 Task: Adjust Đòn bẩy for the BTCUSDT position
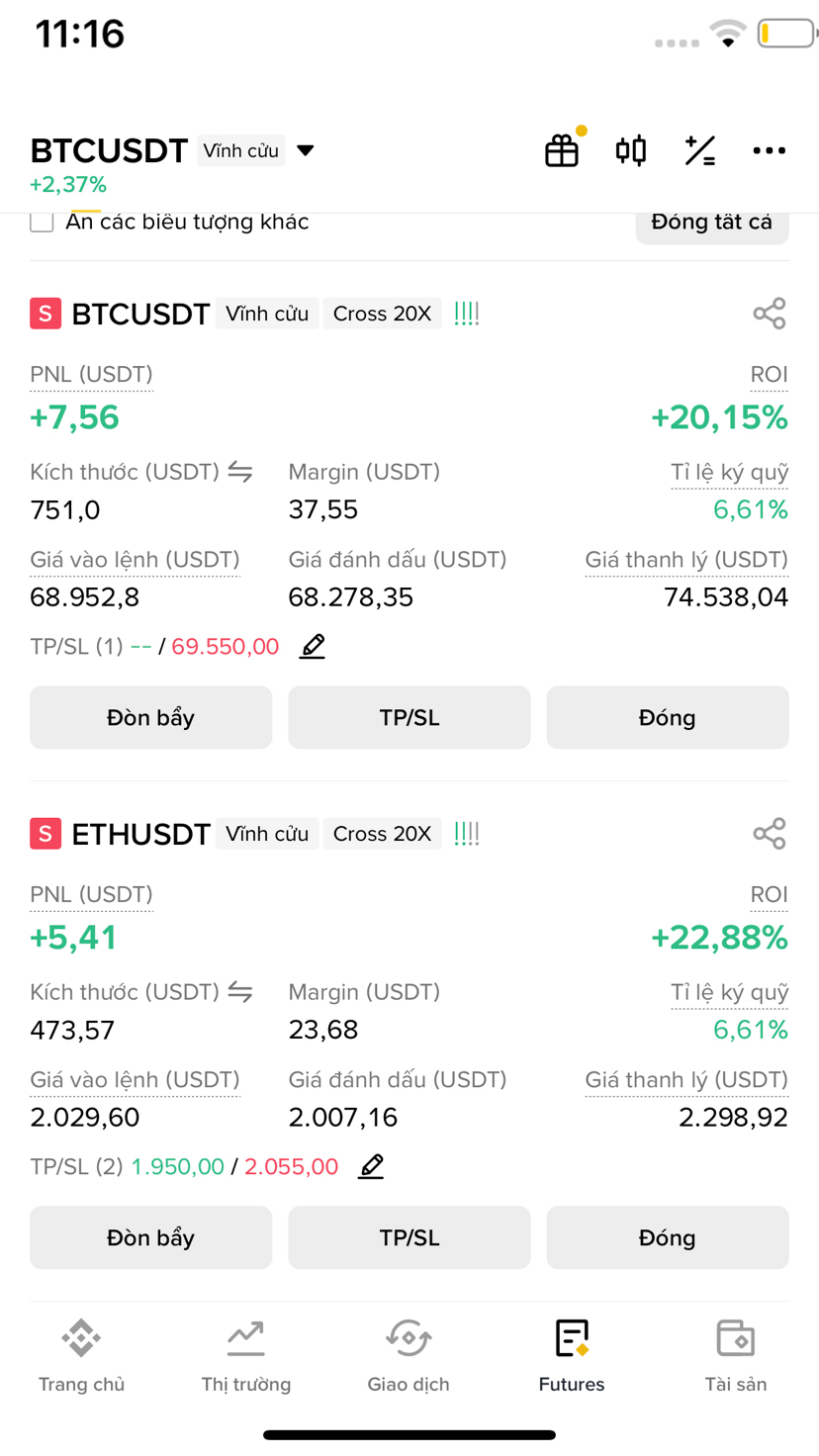click(x=150, y=717)
